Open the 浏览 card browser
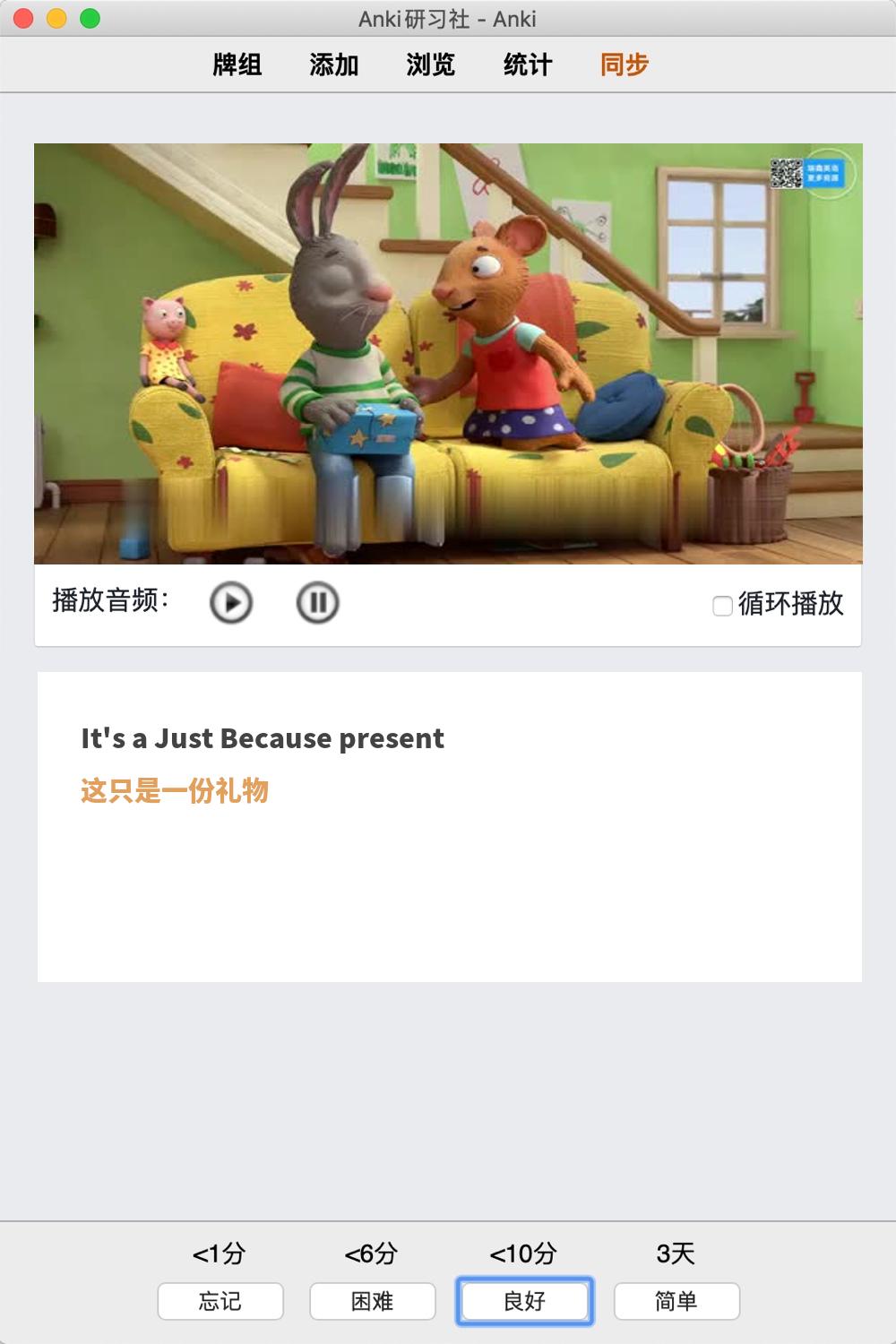 click(431, 65)
